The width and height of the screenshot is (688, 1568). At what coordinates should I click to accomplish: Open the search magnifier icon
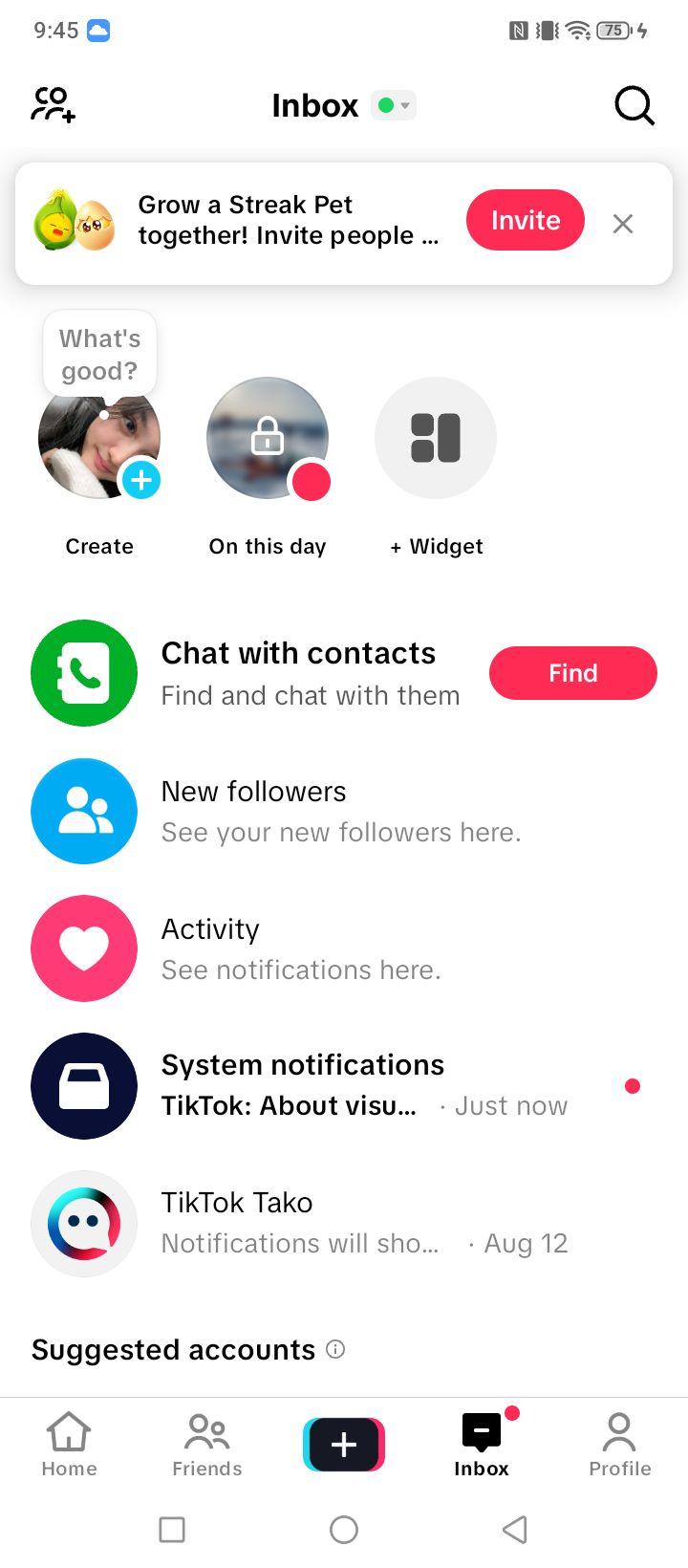(x=634, y=105)
